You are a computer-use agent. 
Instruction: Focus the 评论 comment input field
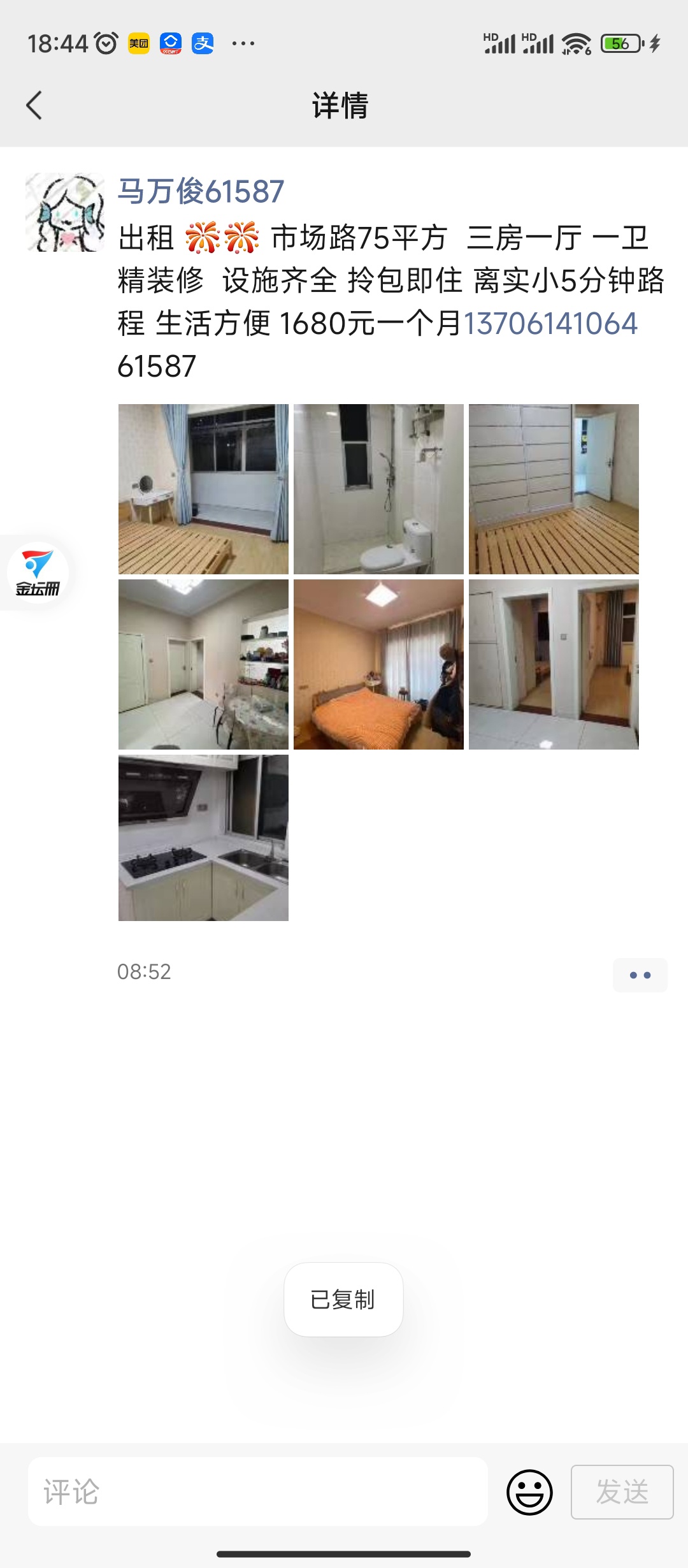(258, 1492)
